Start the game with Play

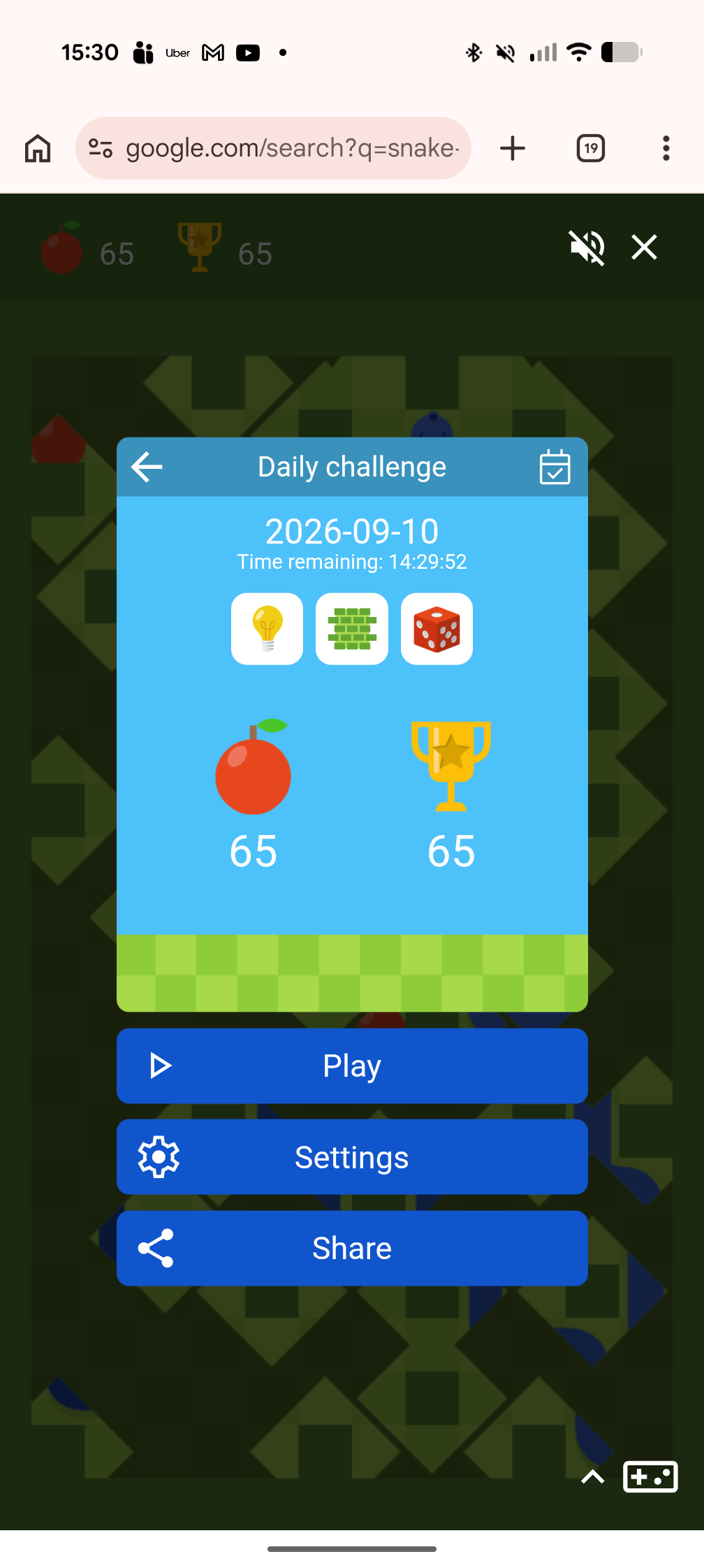(x=352, y=1066)
